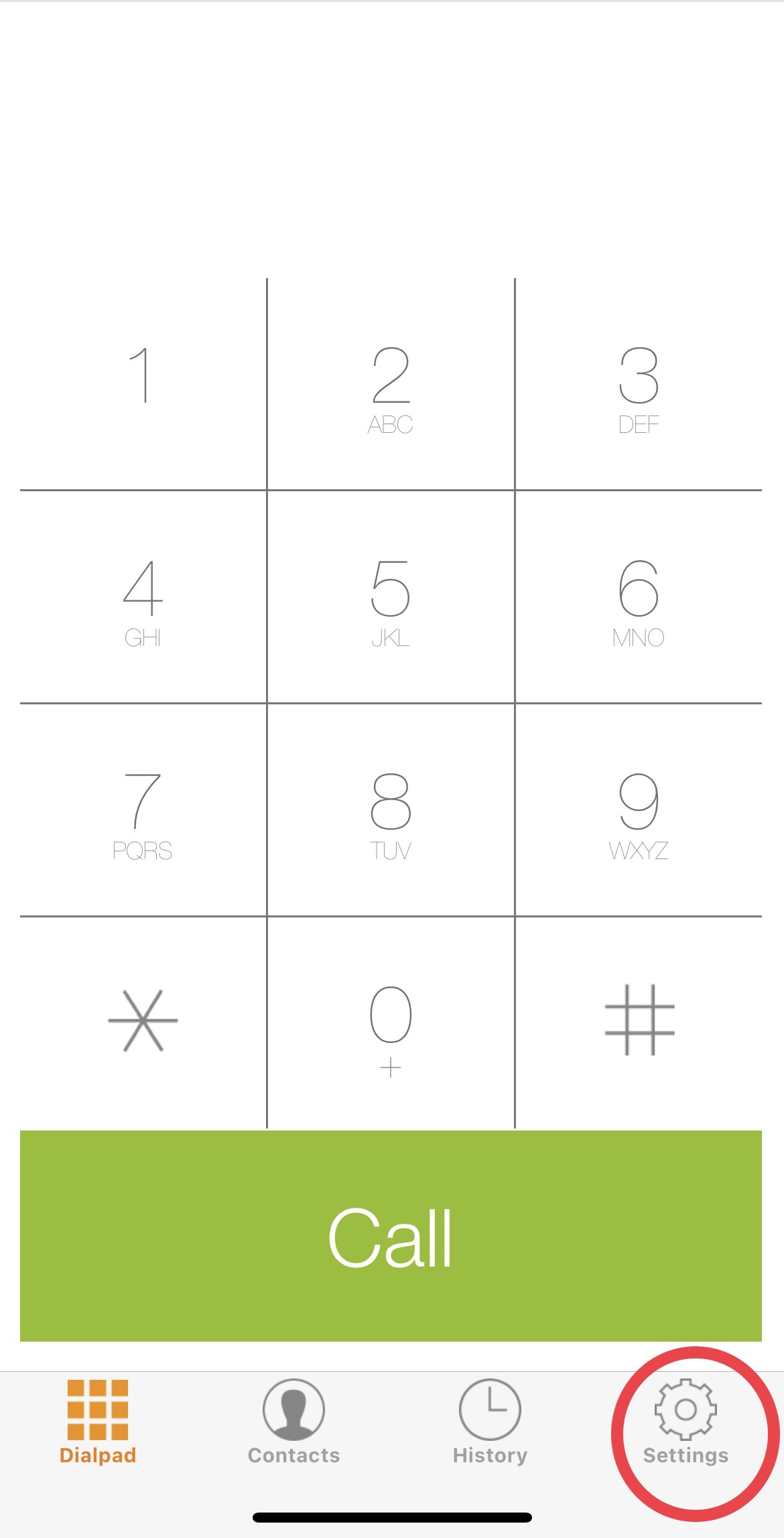The image size is (784, 1538).
Task: Enter digit 9 WXYZ
Action: click(639, 810)
